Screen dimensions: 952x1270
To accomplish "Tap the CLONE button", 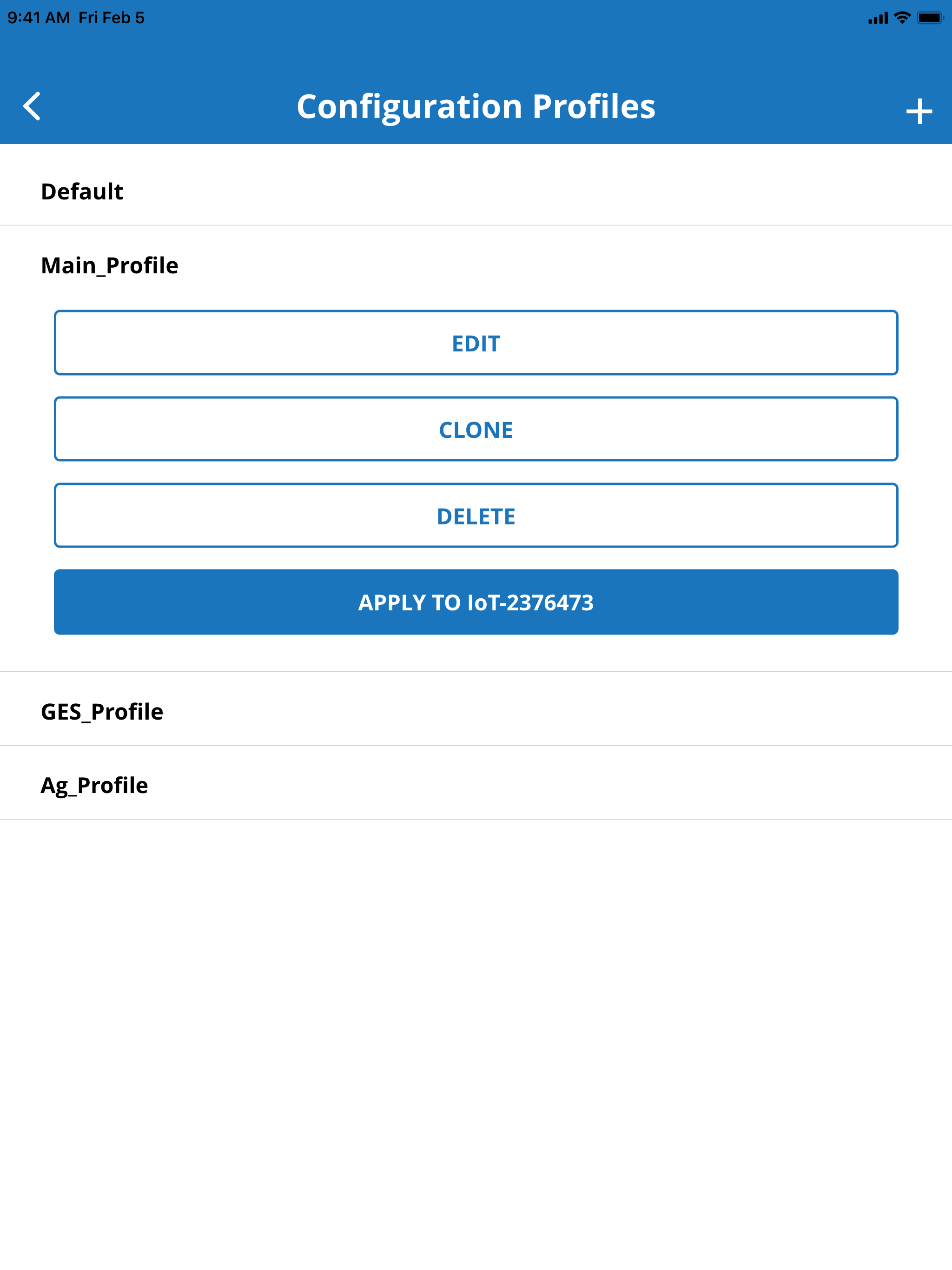I will coord(476,429).
